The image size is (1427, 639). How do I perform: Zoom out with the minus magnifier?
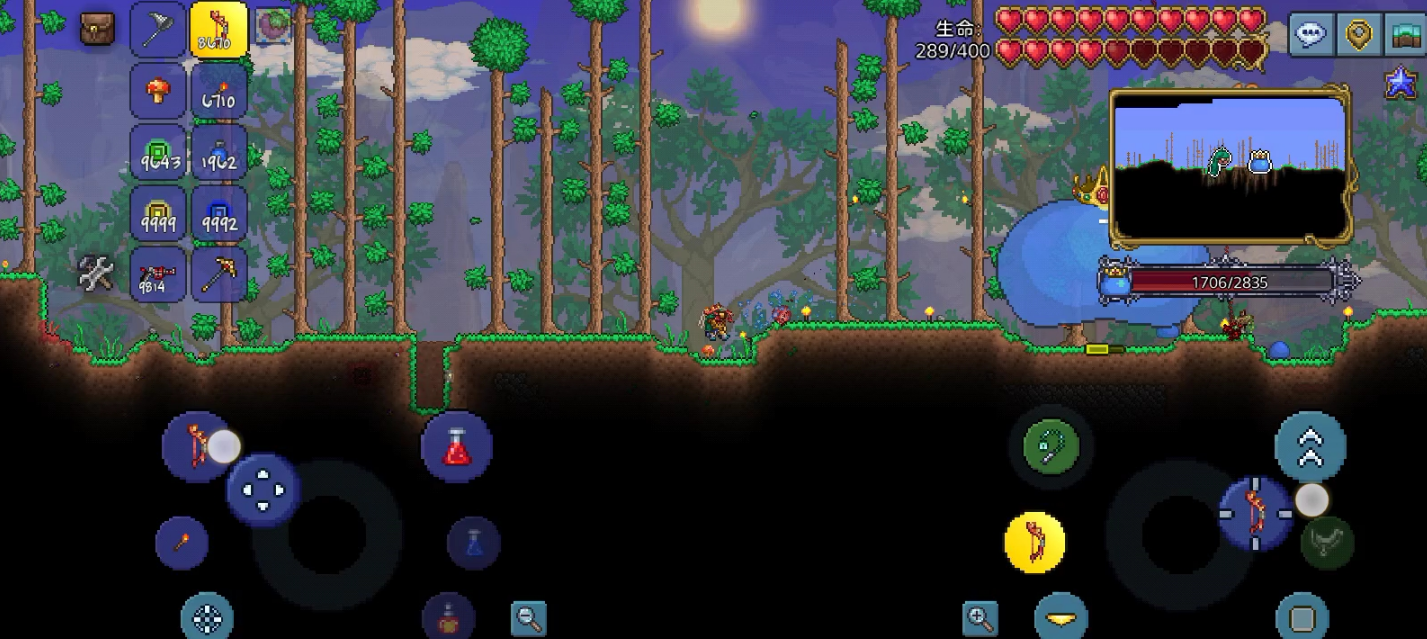tap(528, 618)
